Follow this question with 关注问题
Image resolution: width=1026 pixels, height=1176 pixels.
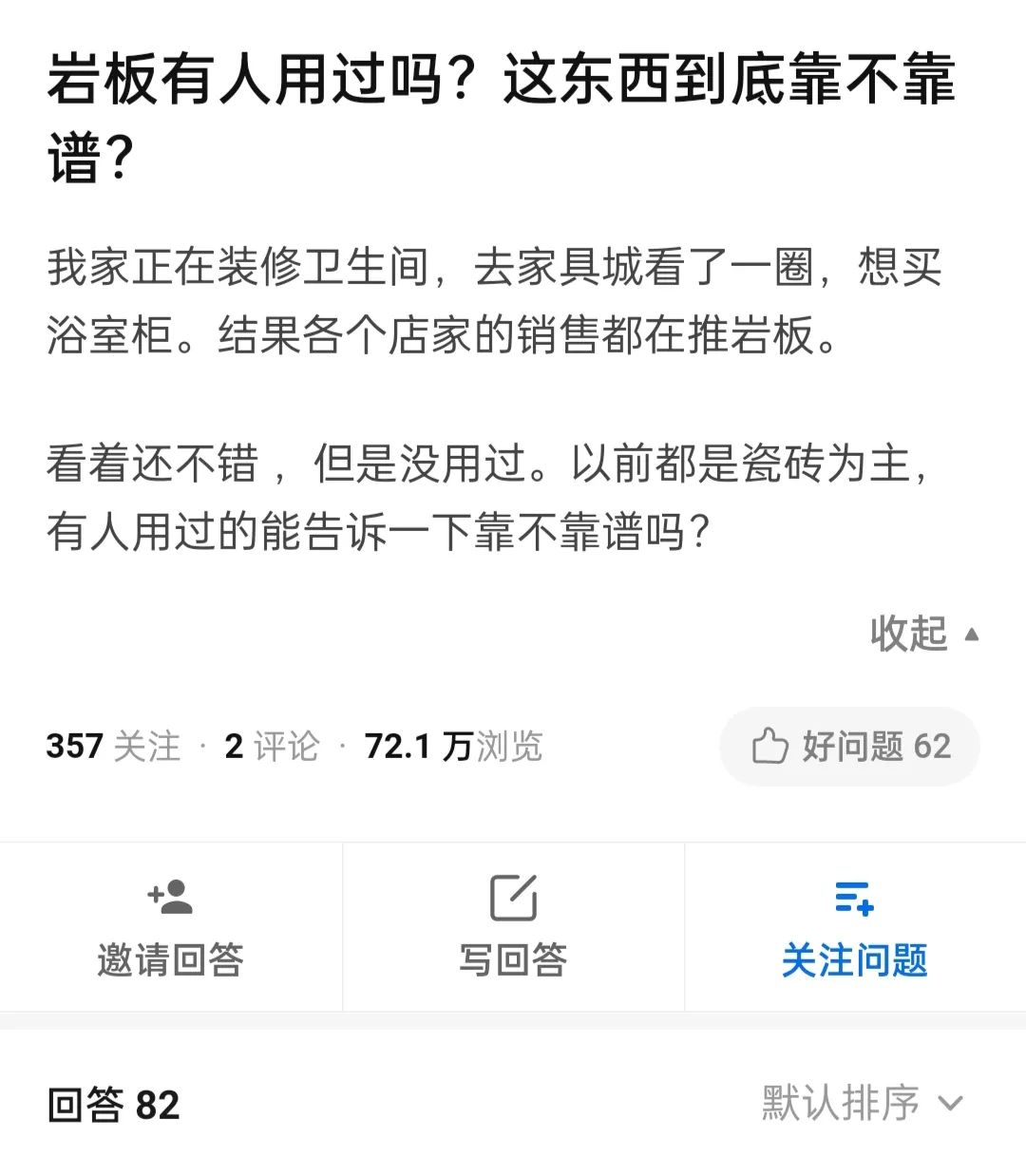[x=854, y=927]
